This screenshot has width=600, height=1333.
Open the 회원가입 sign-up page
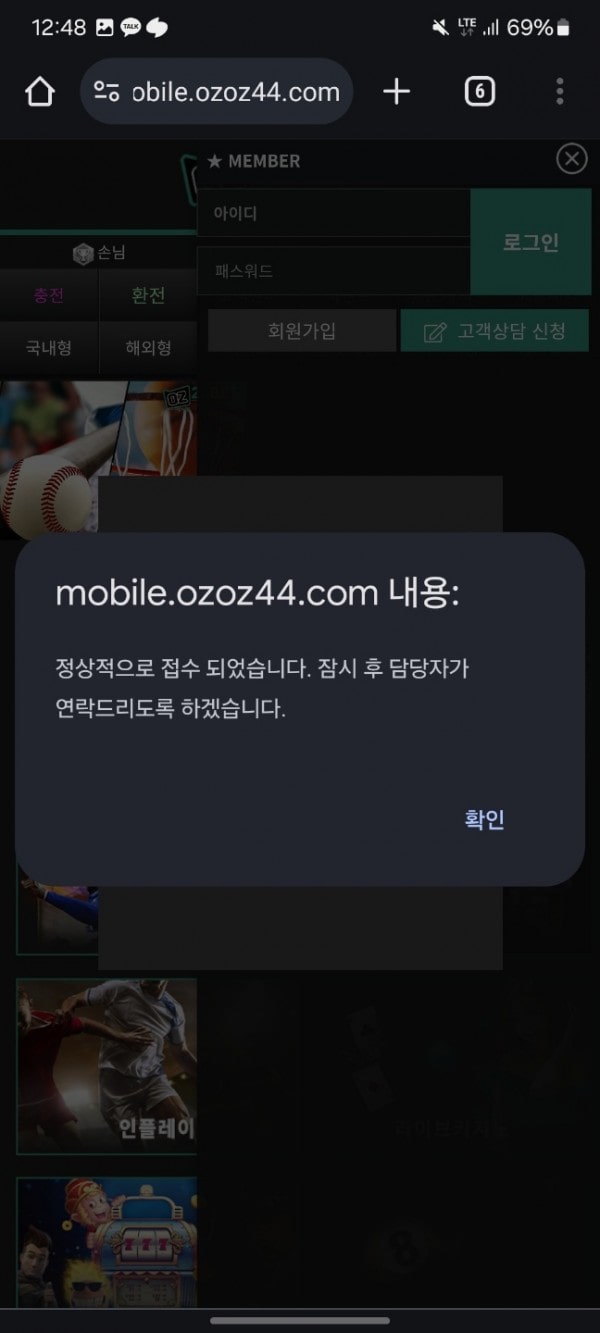coord(302,331)
